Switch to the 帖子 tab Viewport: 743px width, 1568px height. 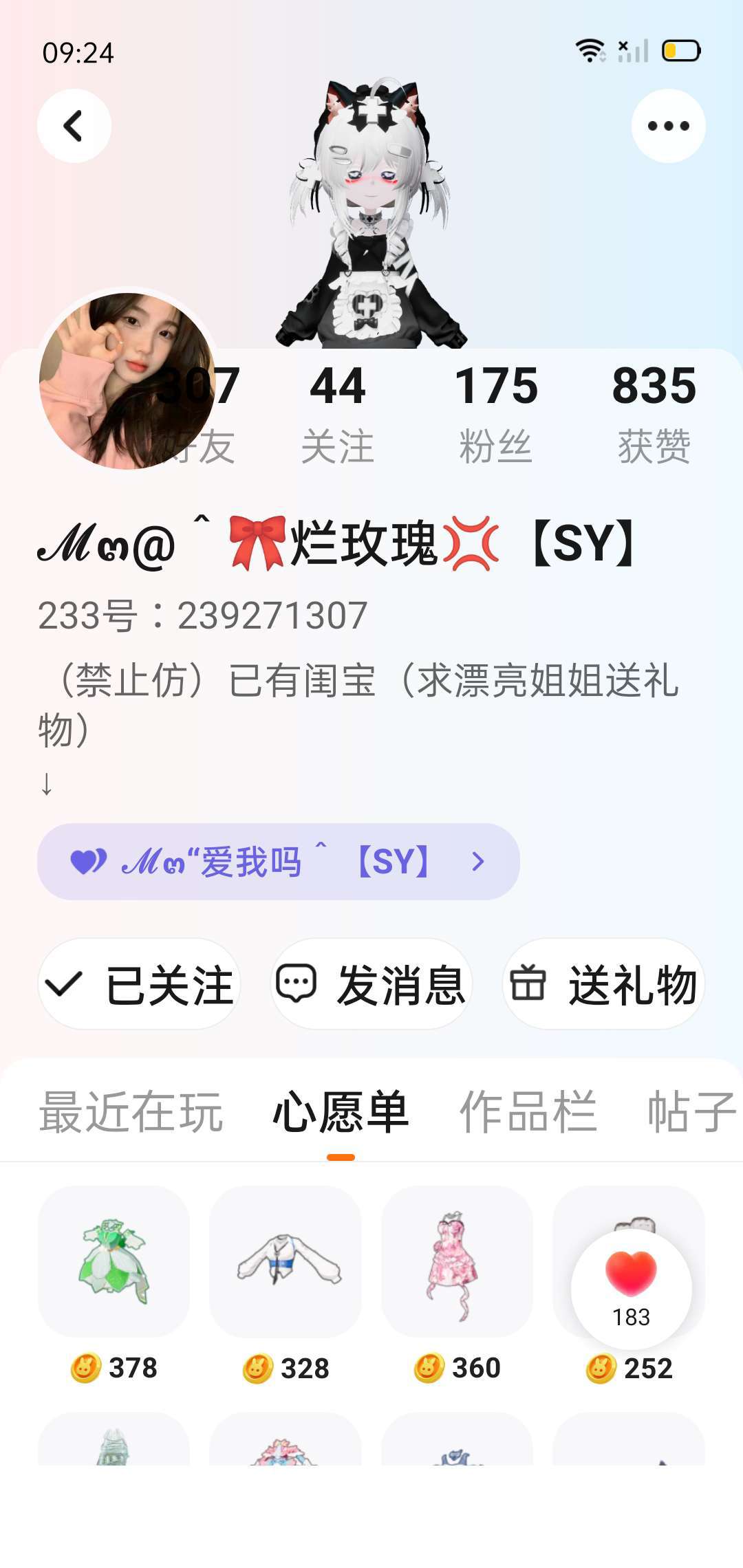pos(691,1111)
